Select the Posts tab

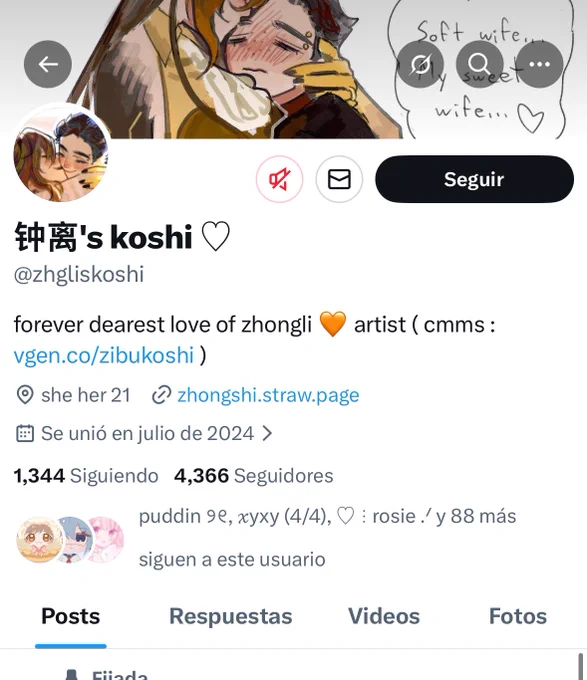coord(71,616)
